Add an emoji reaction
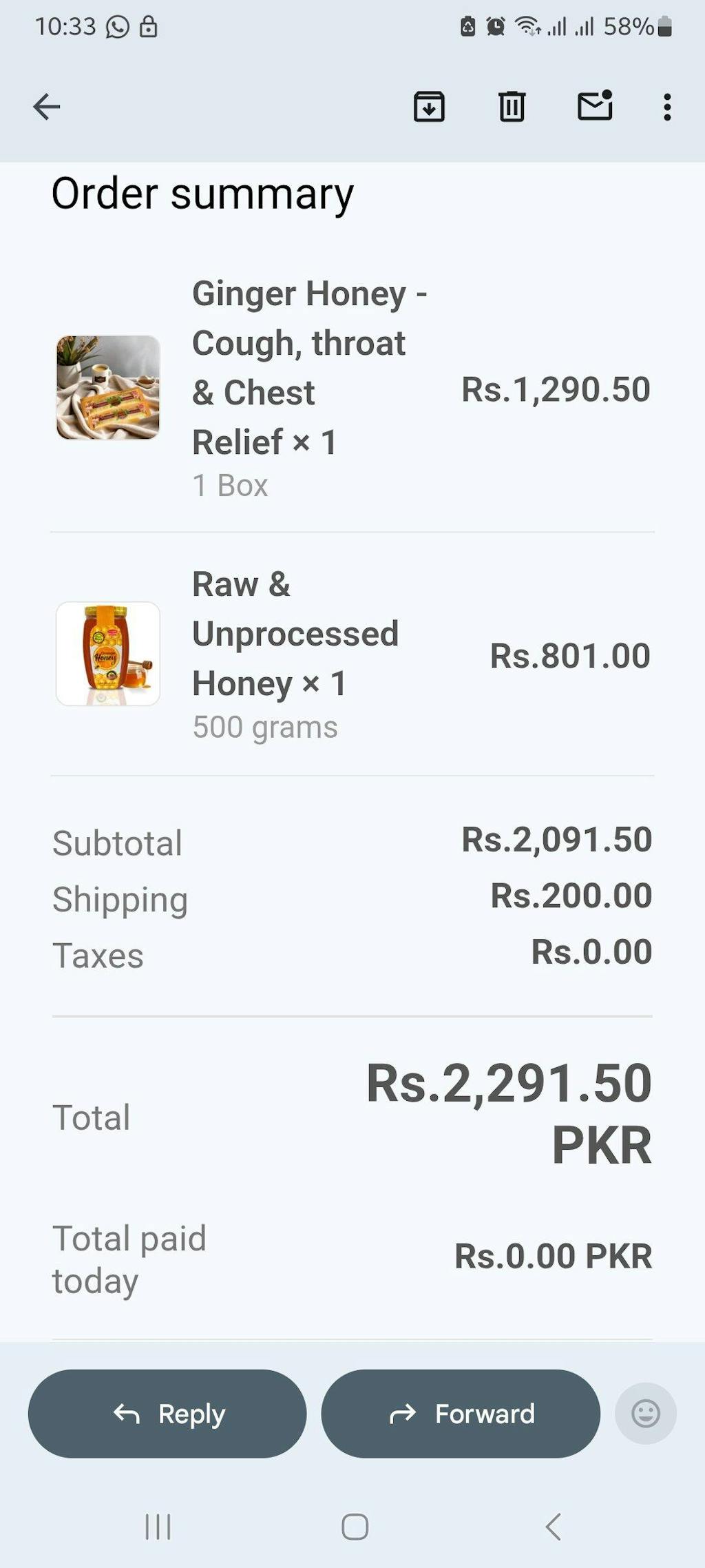The image size is (705, 1568). [x=645, y=1414]
